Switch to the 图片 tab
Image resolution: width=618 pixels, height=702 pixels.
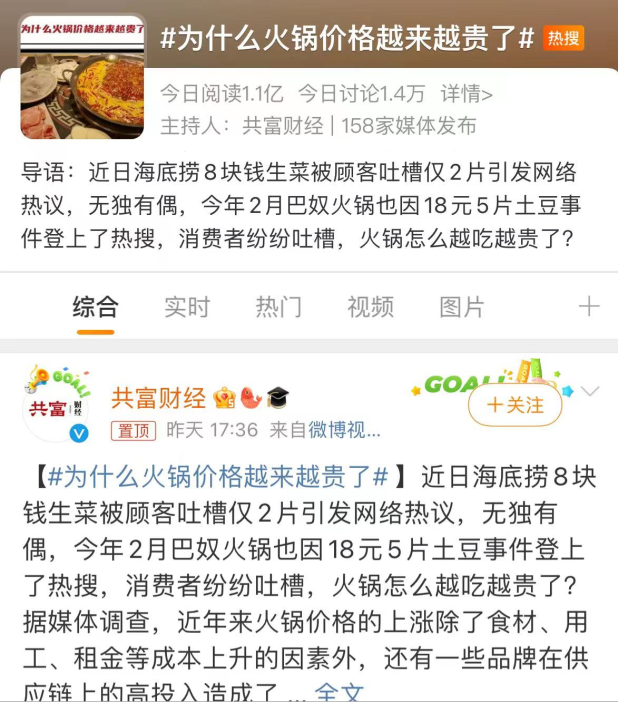[462, 307]
